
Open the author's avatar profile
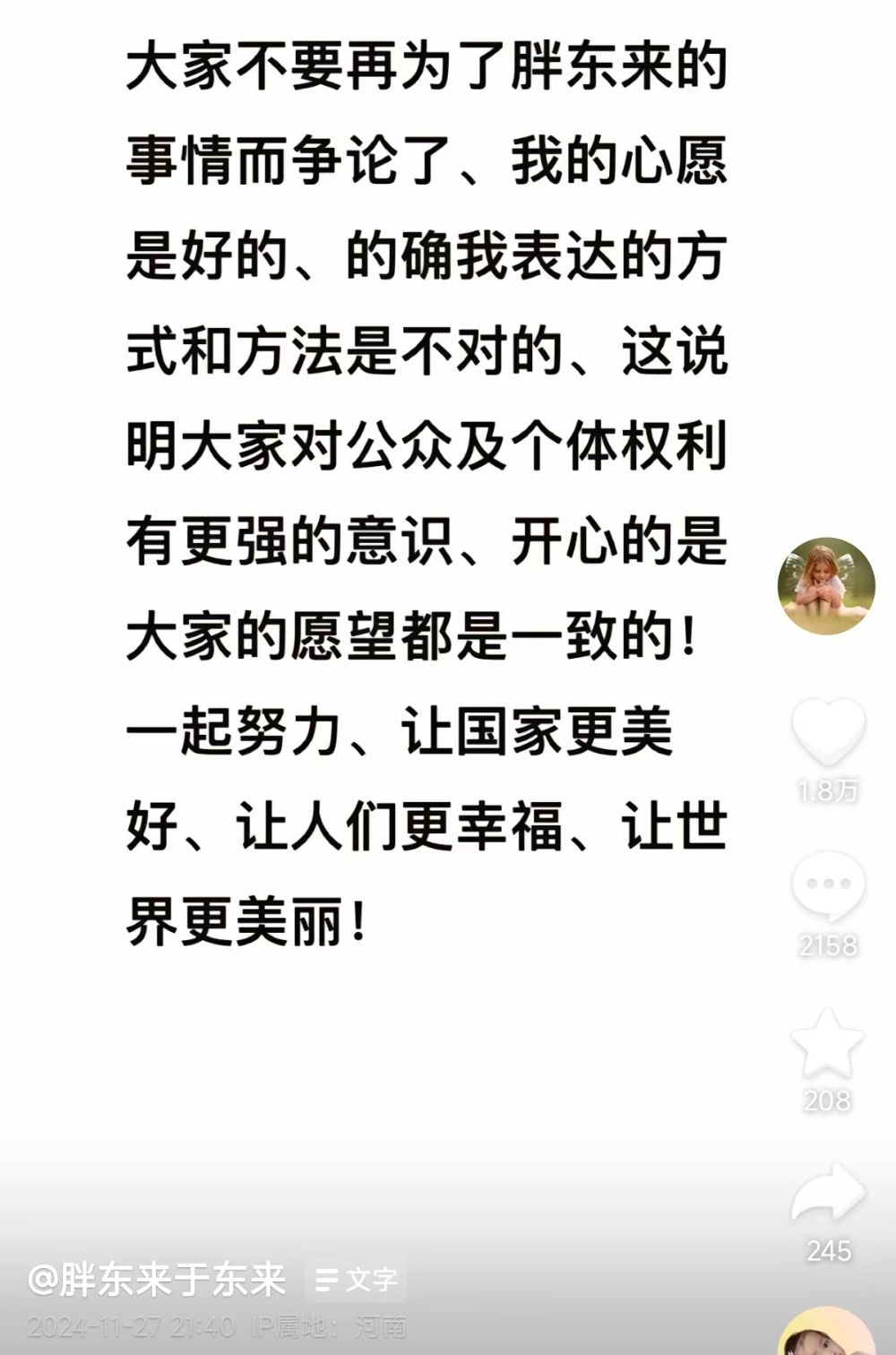(825, 586)
